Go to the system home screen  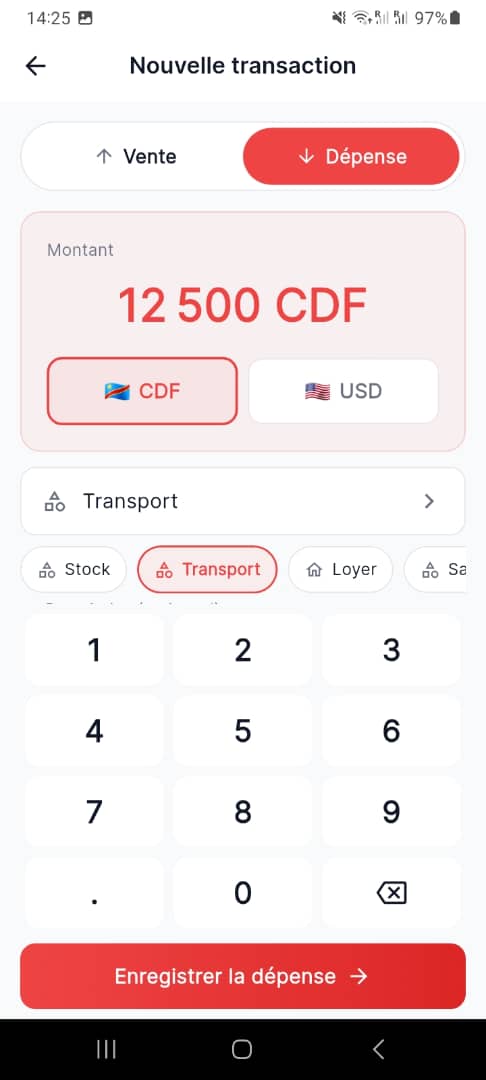242,1049
